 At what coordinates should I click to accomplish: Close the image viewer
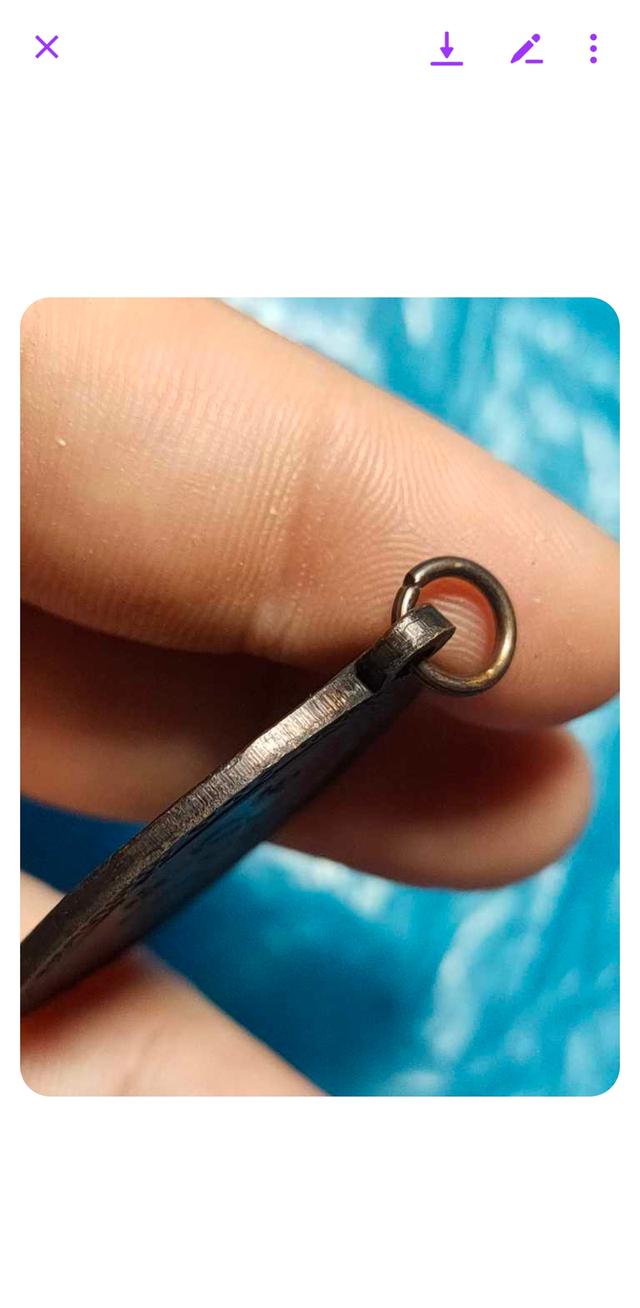pos(47,47)
